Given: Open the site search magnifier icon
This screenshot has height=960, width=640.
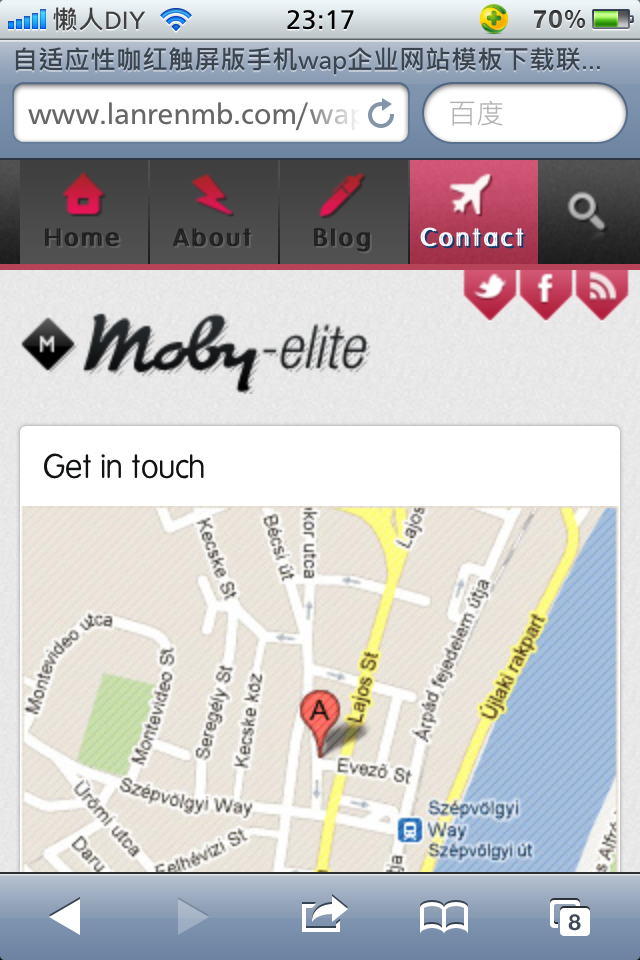Looking at the screenshot, I should click(x=586, y=212).
